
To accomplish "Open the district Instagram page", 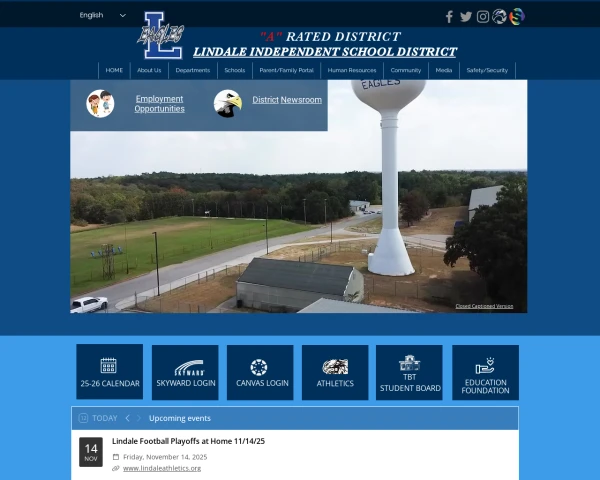I will point(483,16).
